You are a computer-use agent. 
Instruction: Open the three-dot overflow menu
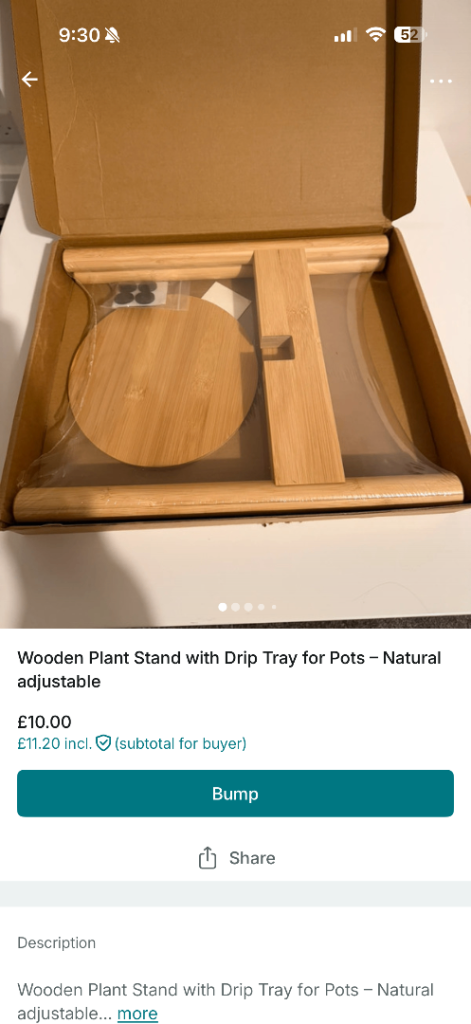[x=441, y=81]
